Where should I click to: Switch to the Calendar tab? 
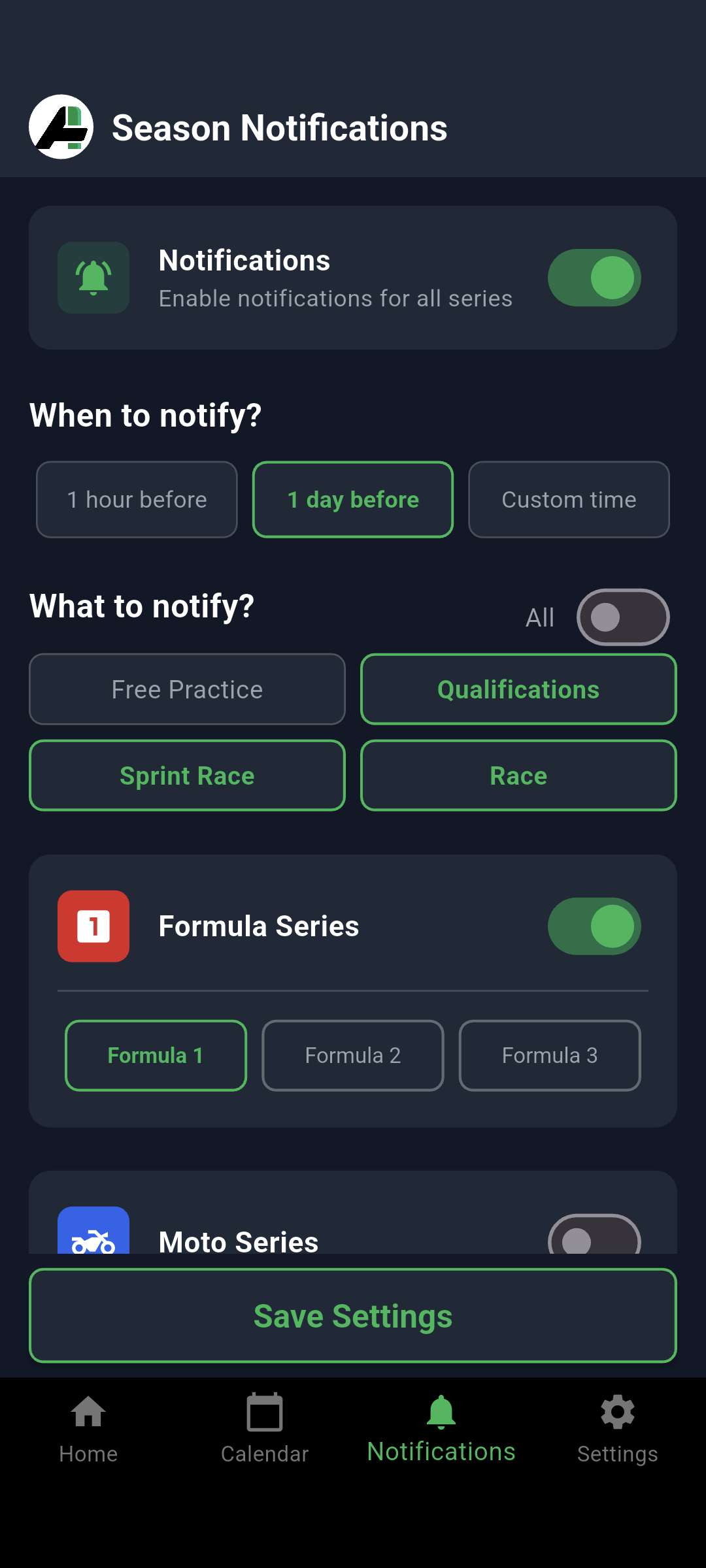pos(264,1431)
